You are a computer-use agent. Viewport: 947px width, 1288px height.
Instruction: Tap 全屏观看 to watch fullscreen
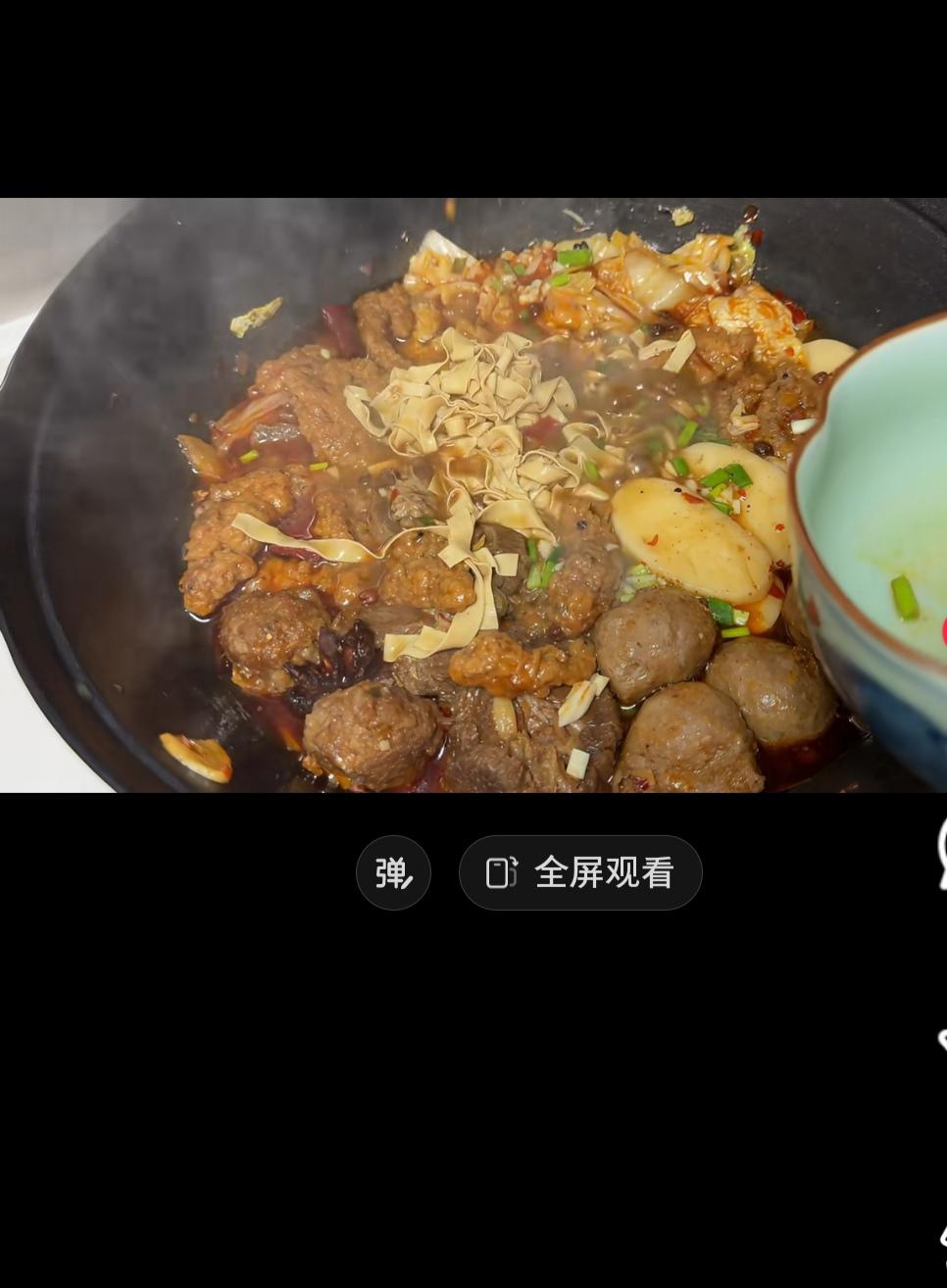tap(580, 872)
